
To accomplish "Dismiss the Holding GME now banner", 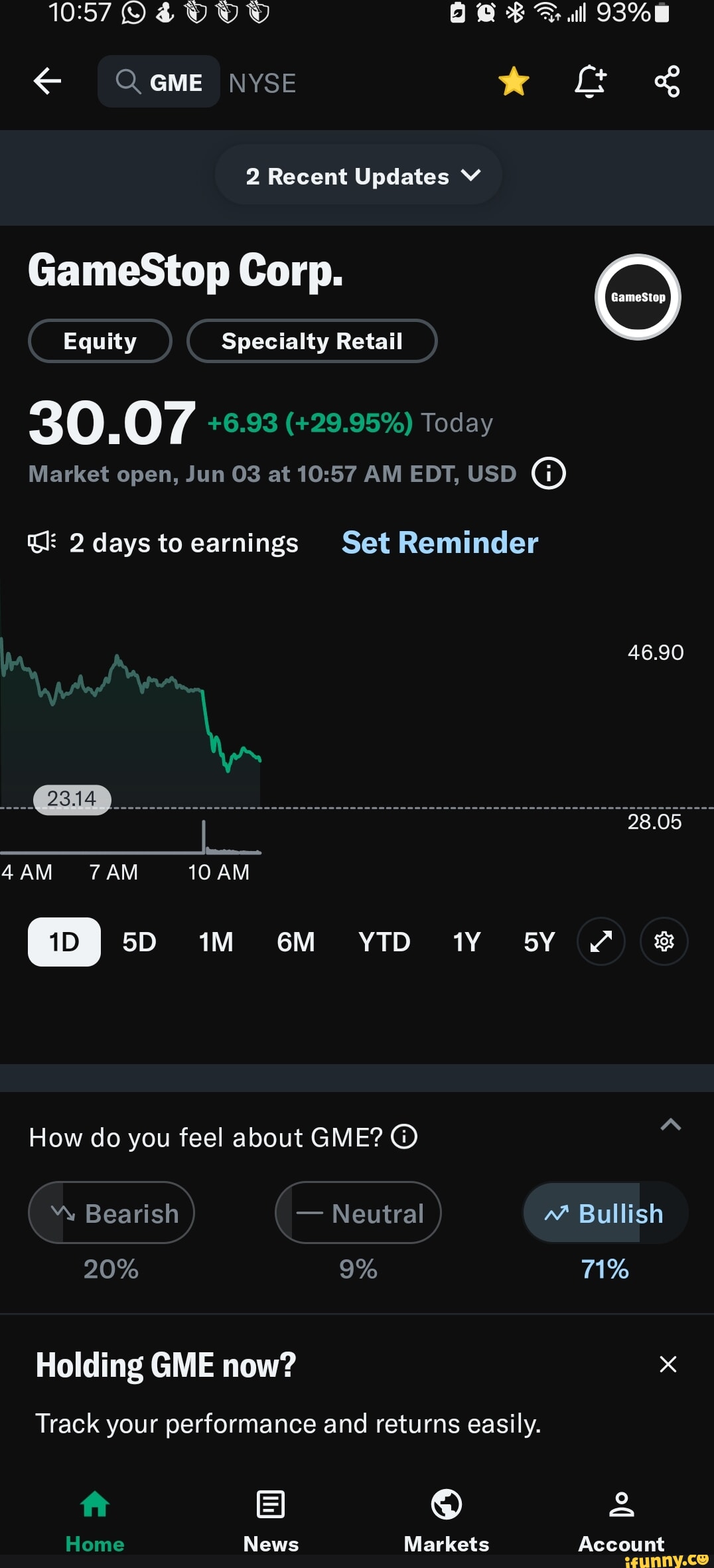I will [x=668, y=1364].
